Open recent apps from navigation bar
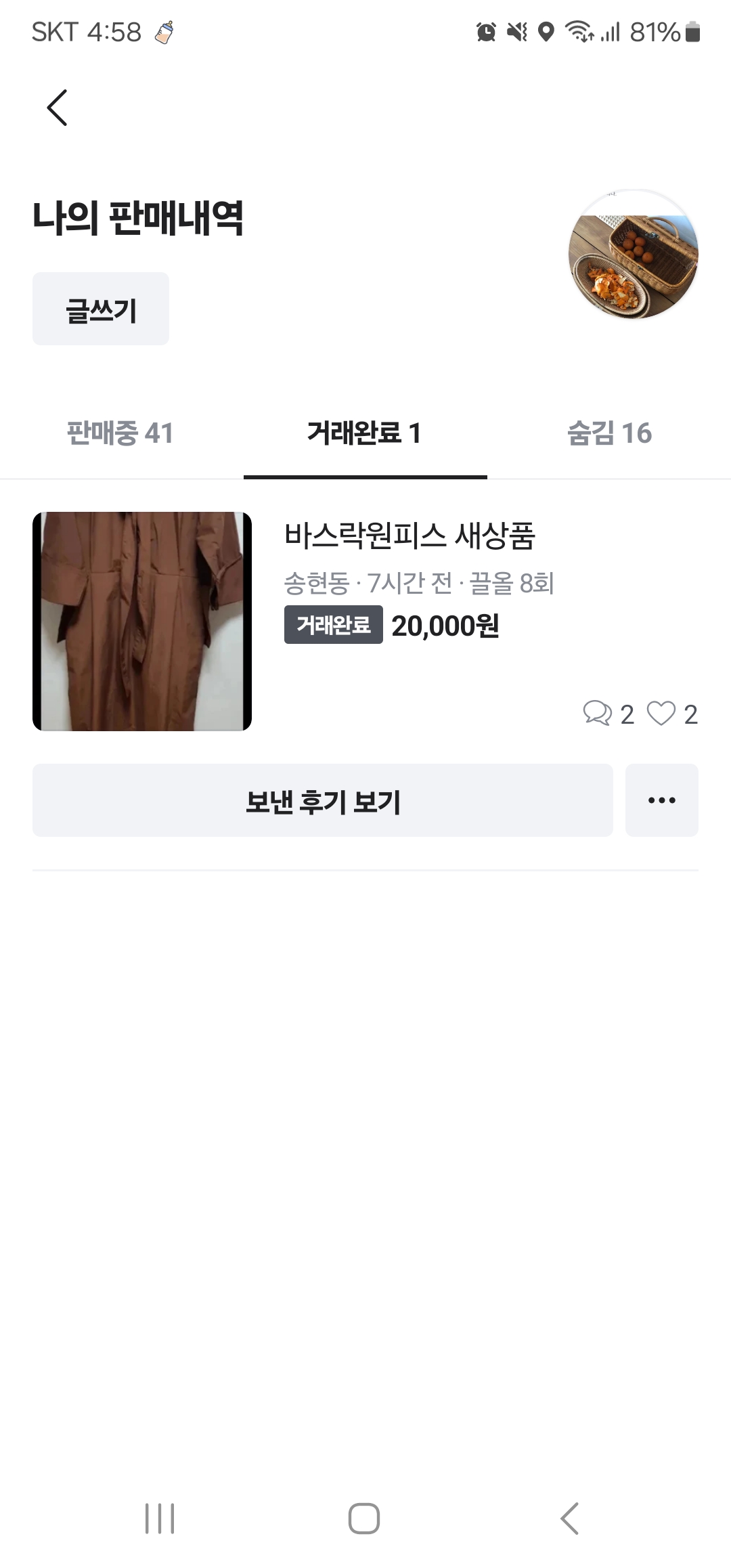Viewport: 731px width, 1568px height. [160, 1519]
